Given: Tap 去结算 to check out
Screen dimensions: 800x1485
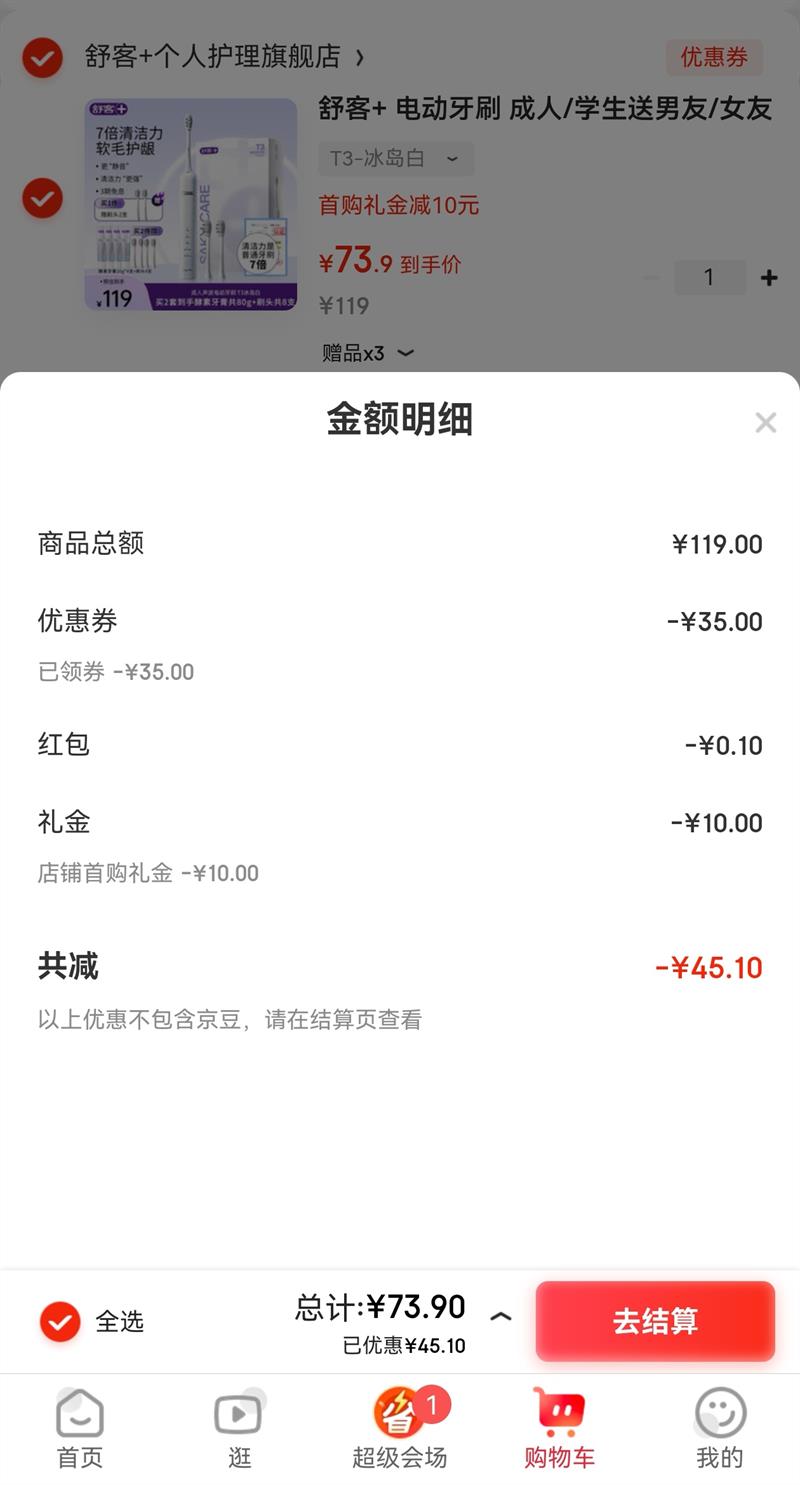Looking at the screenshot, I should 655,1321.
